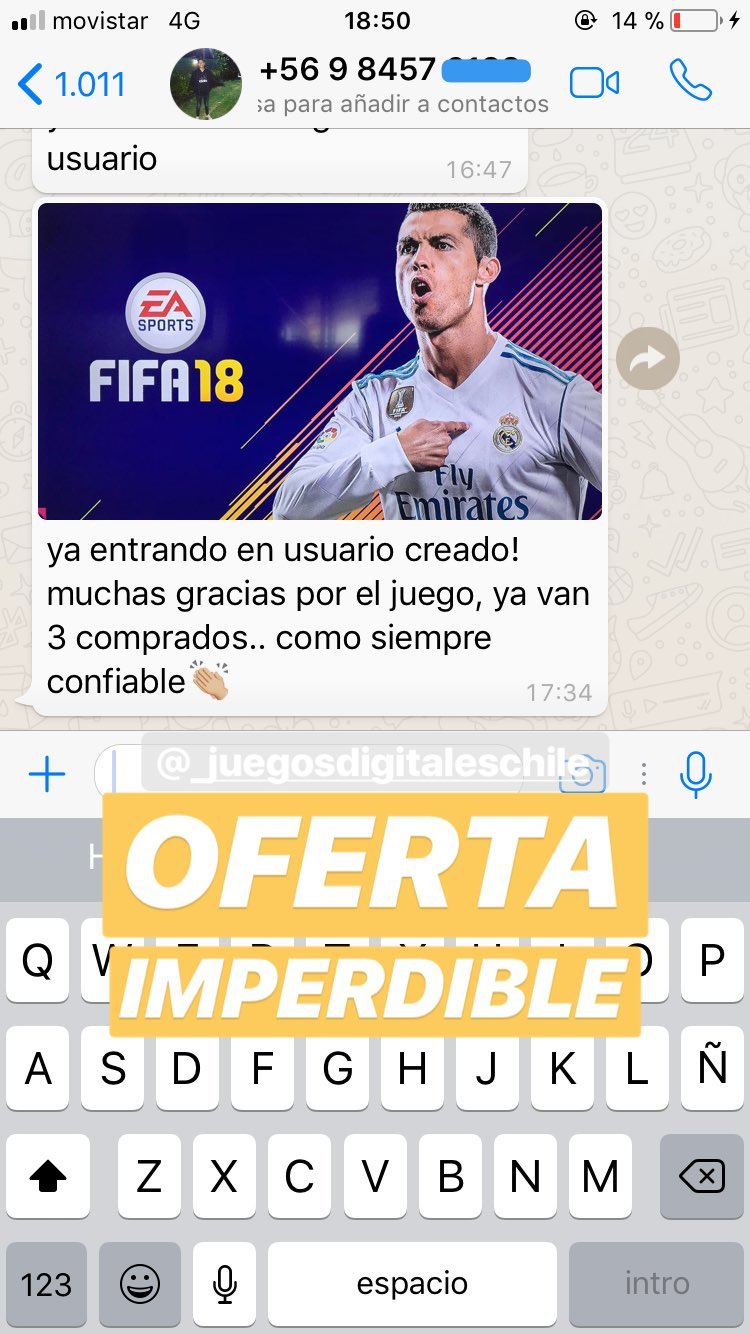The image size is (750, 1334).
Task: Tap the espacio space bar
Action: tap(412, 1284)
